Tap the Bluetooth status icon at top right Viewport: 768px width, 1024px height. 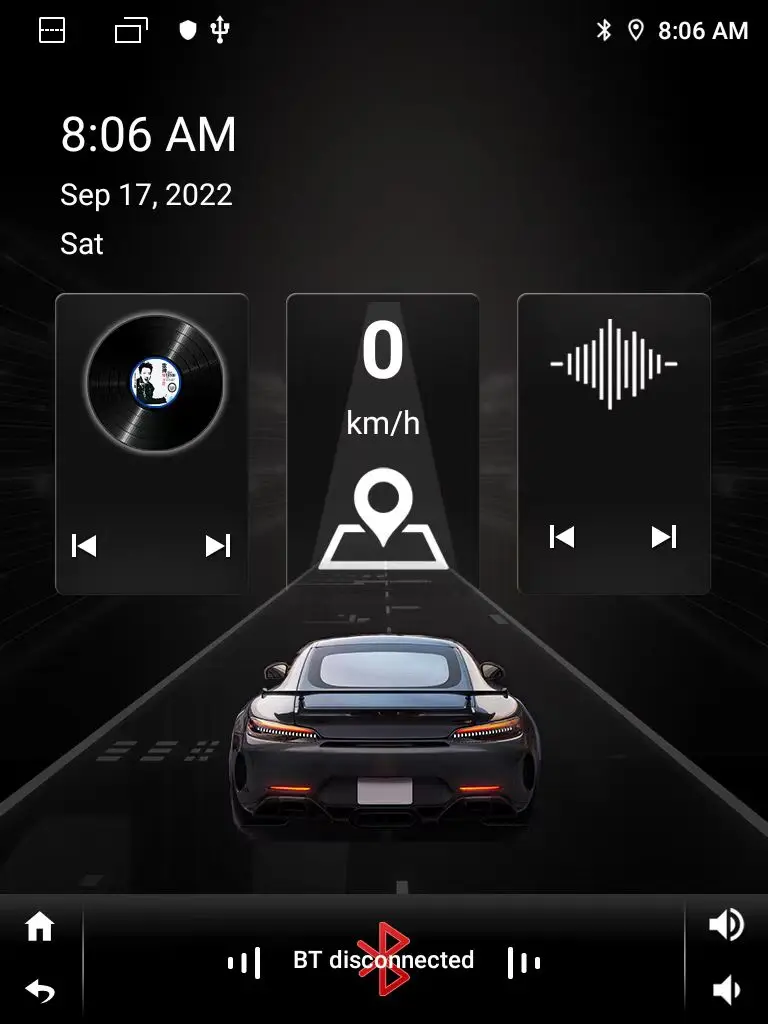[x=604, y=30]
